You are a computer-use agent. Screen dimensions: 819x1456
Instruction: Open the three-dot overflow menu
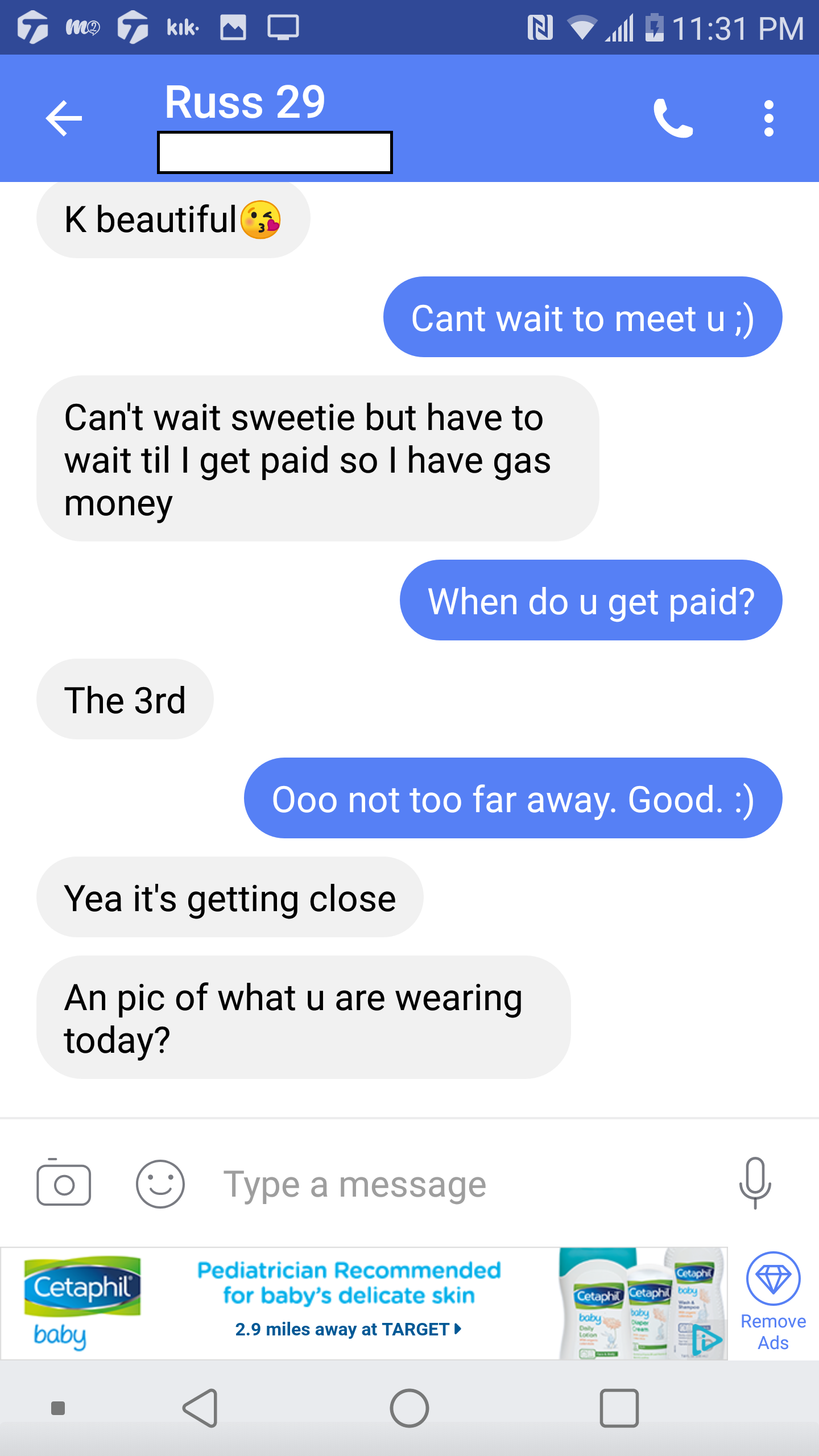[768, 118]
